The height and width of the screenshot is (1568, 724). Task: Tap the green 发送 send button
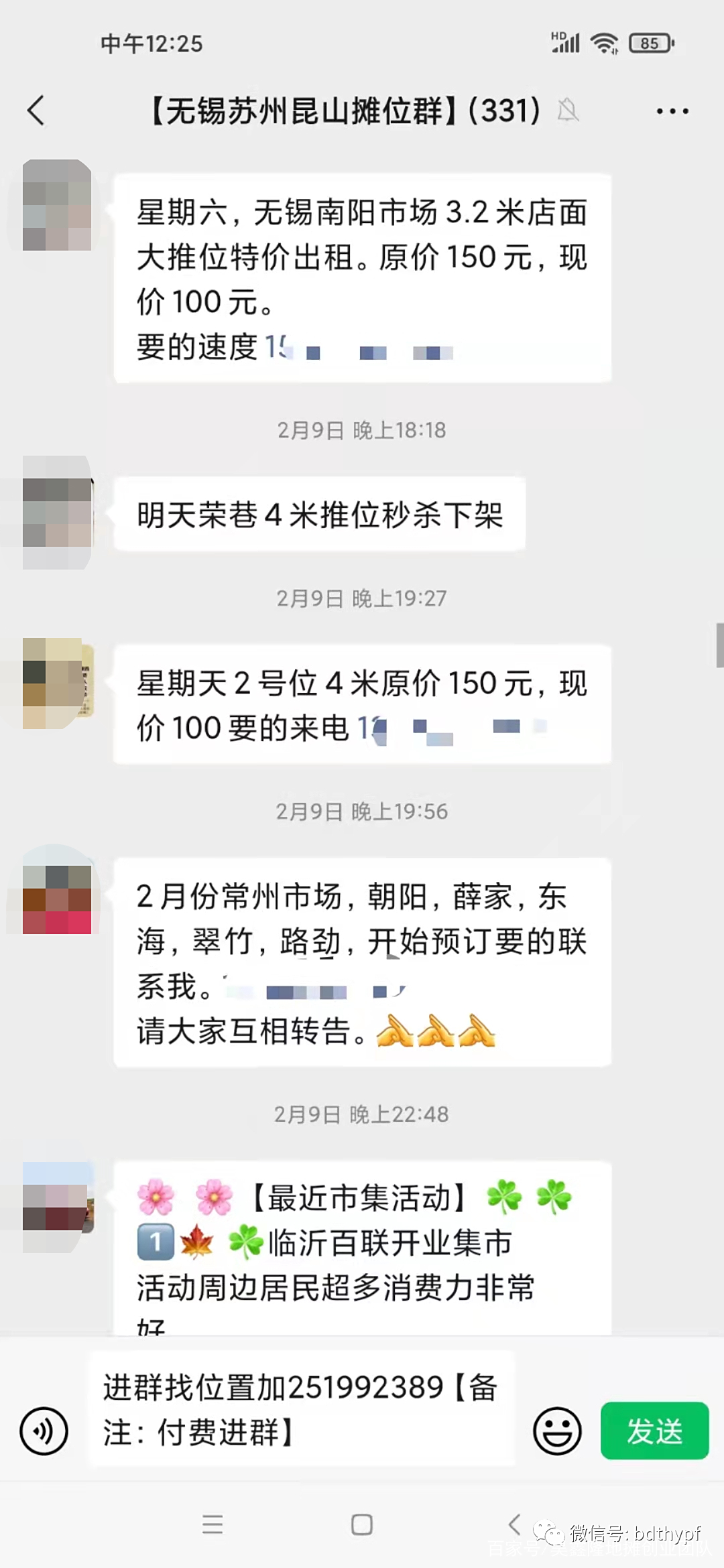654,1431
